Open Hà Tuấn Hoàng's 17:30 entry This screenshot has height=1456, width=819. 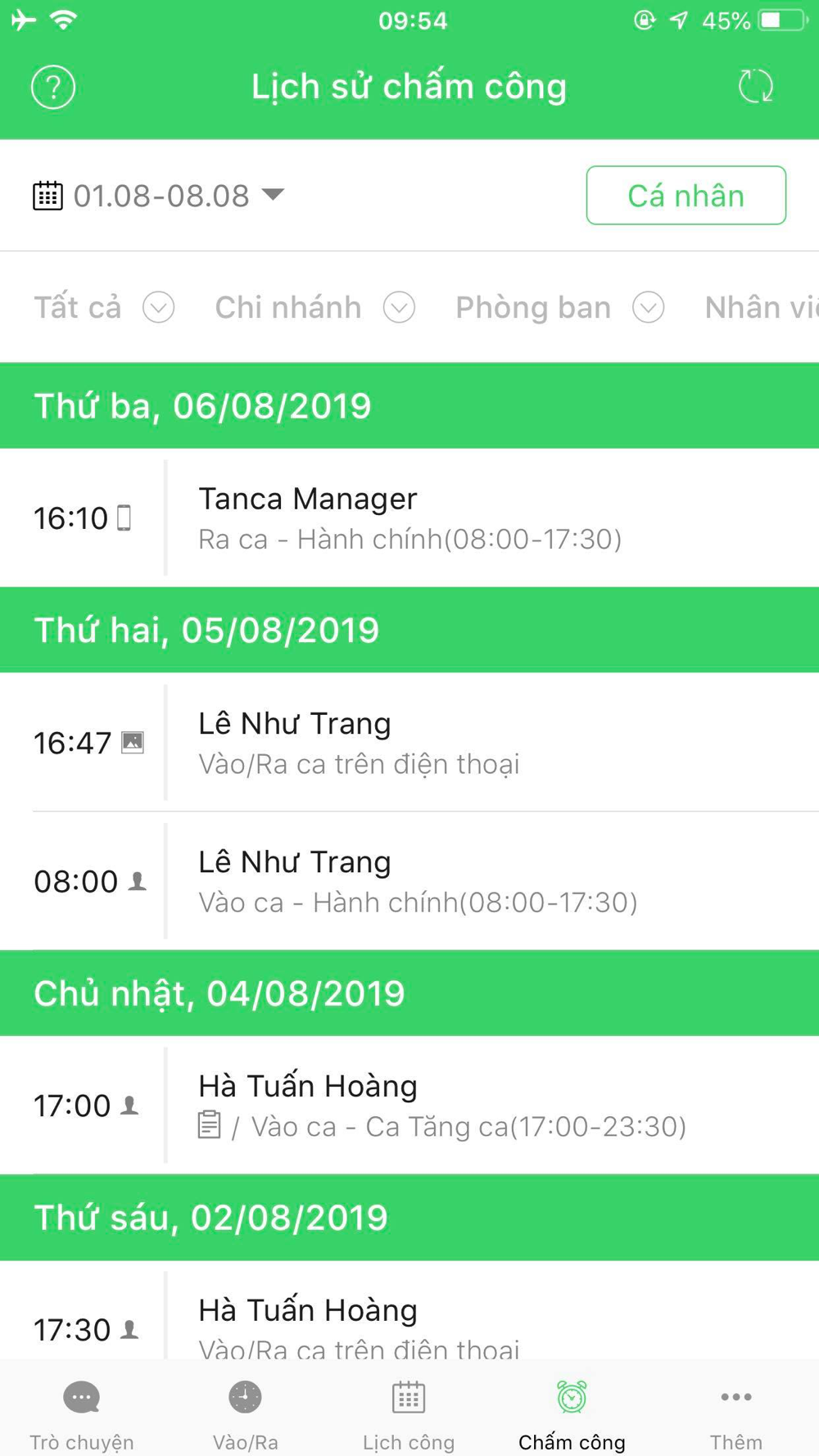pyautogui.click(x=409, y=1310)
